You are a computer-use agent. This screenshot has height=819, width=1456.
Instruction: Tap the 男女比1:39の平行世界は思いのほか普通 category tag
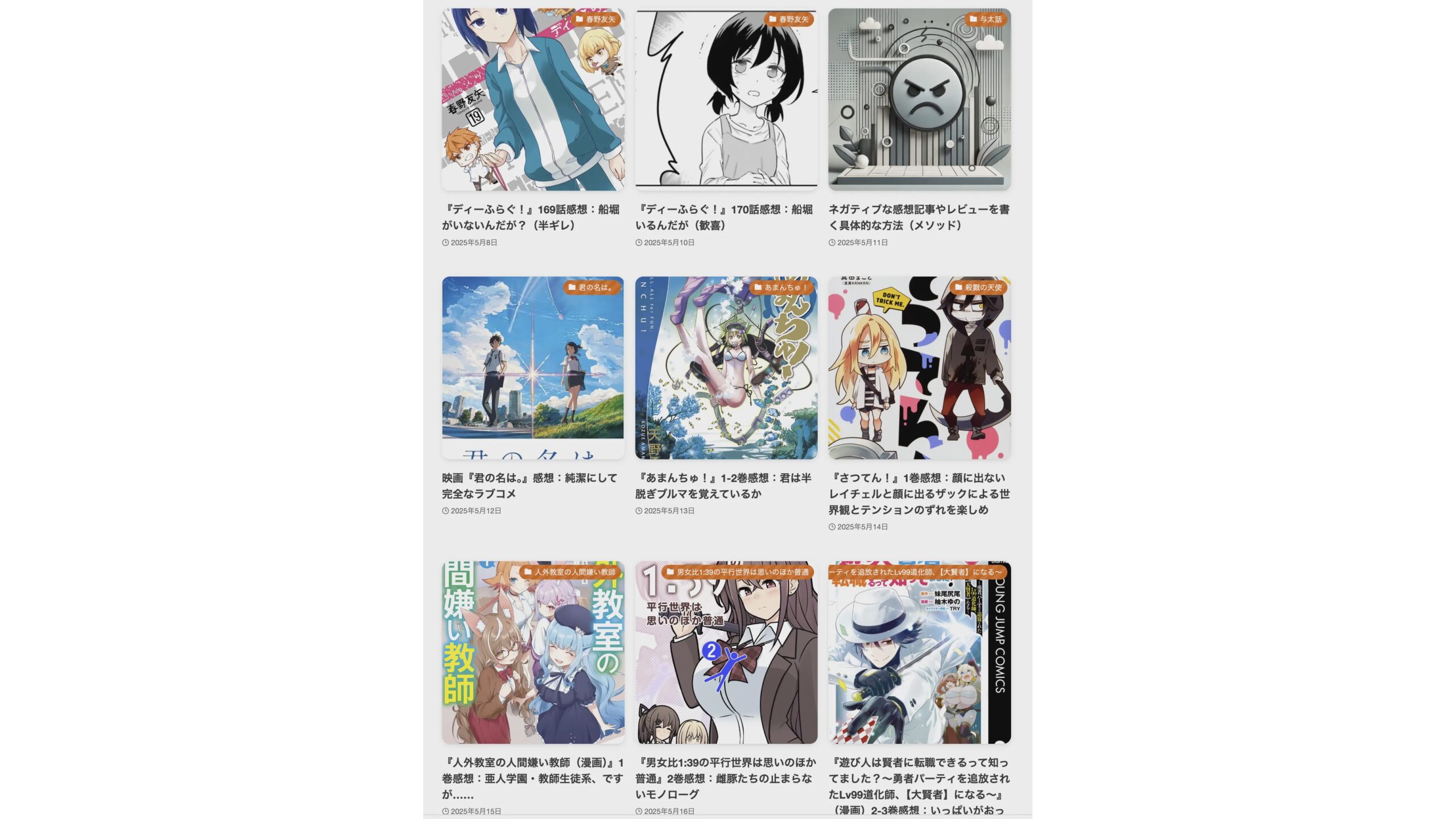click(x=737, y=572)
